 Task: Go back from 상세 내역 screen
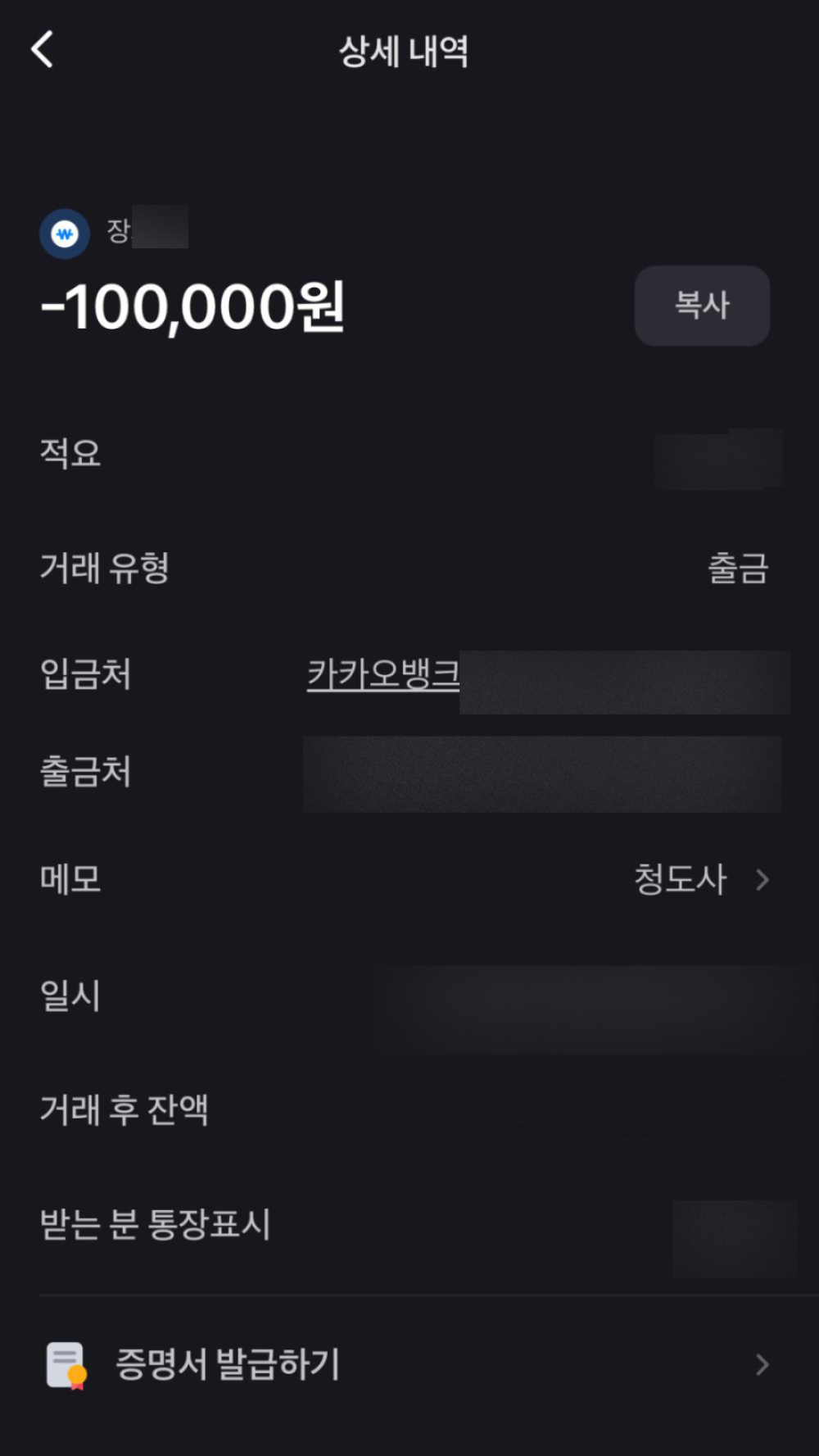coord(43,50)
